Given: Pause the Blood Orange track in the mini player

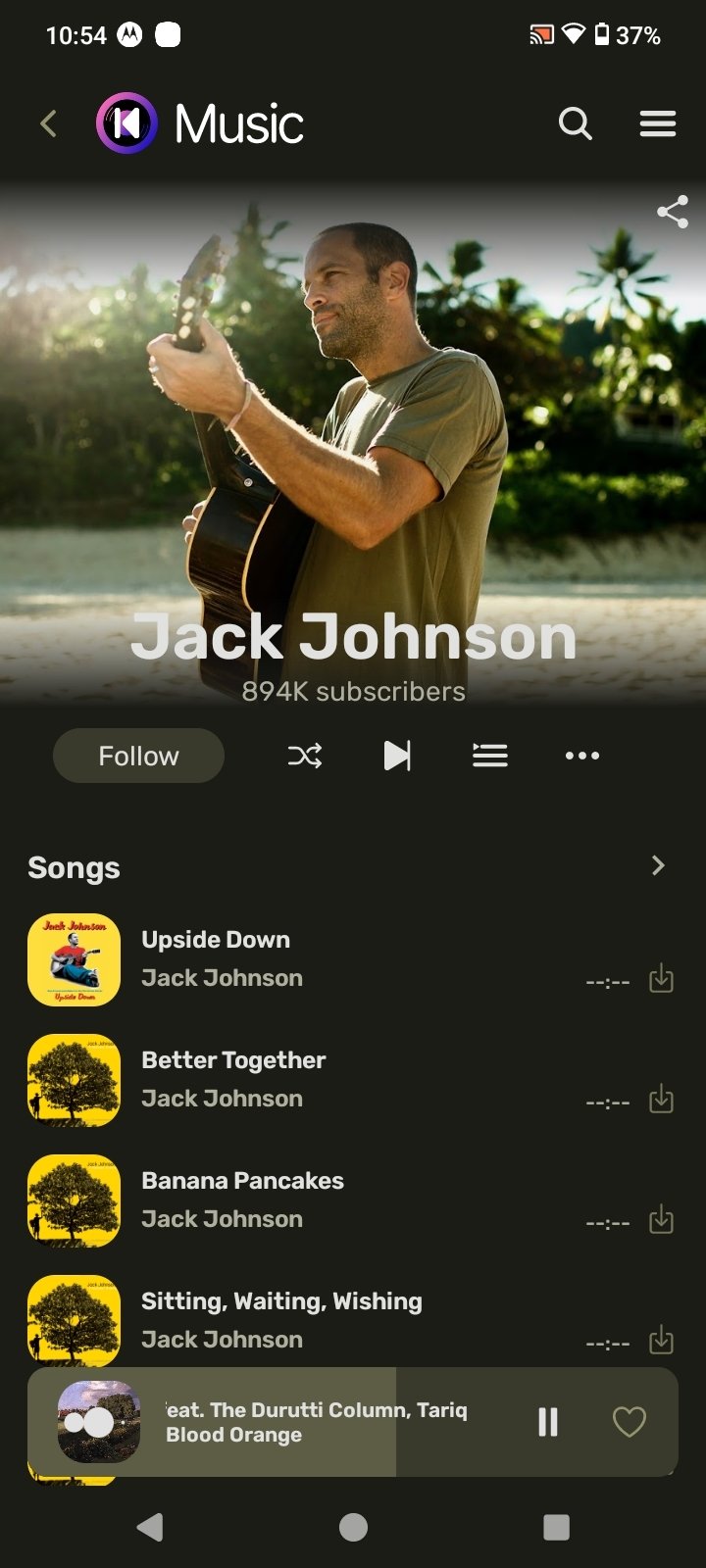Looking at the screenshot, I should point(548,1422).
